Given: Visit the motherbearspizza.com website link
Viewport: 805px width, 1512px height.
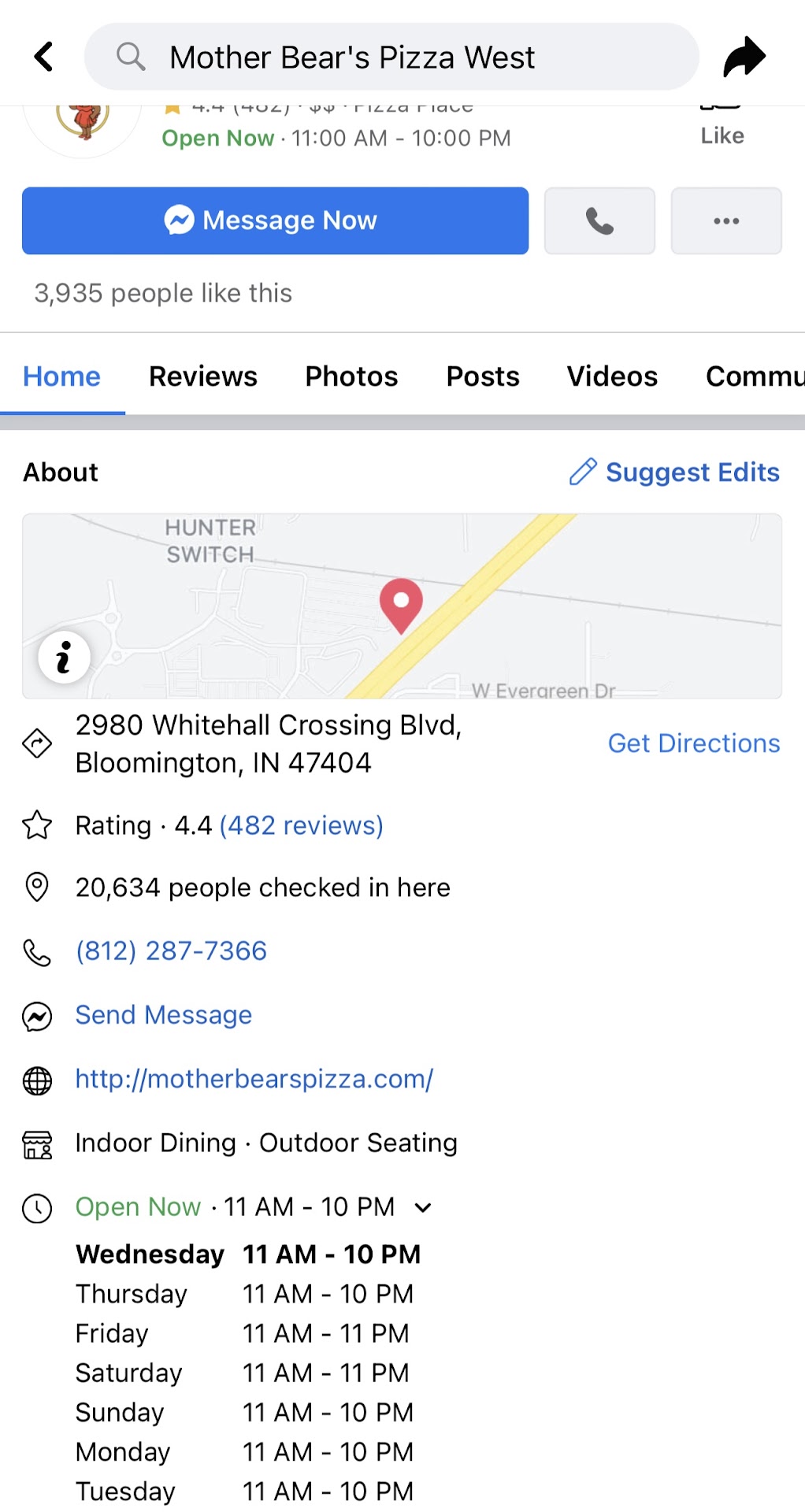Looking at the screenshot, I should (254, 1078).
